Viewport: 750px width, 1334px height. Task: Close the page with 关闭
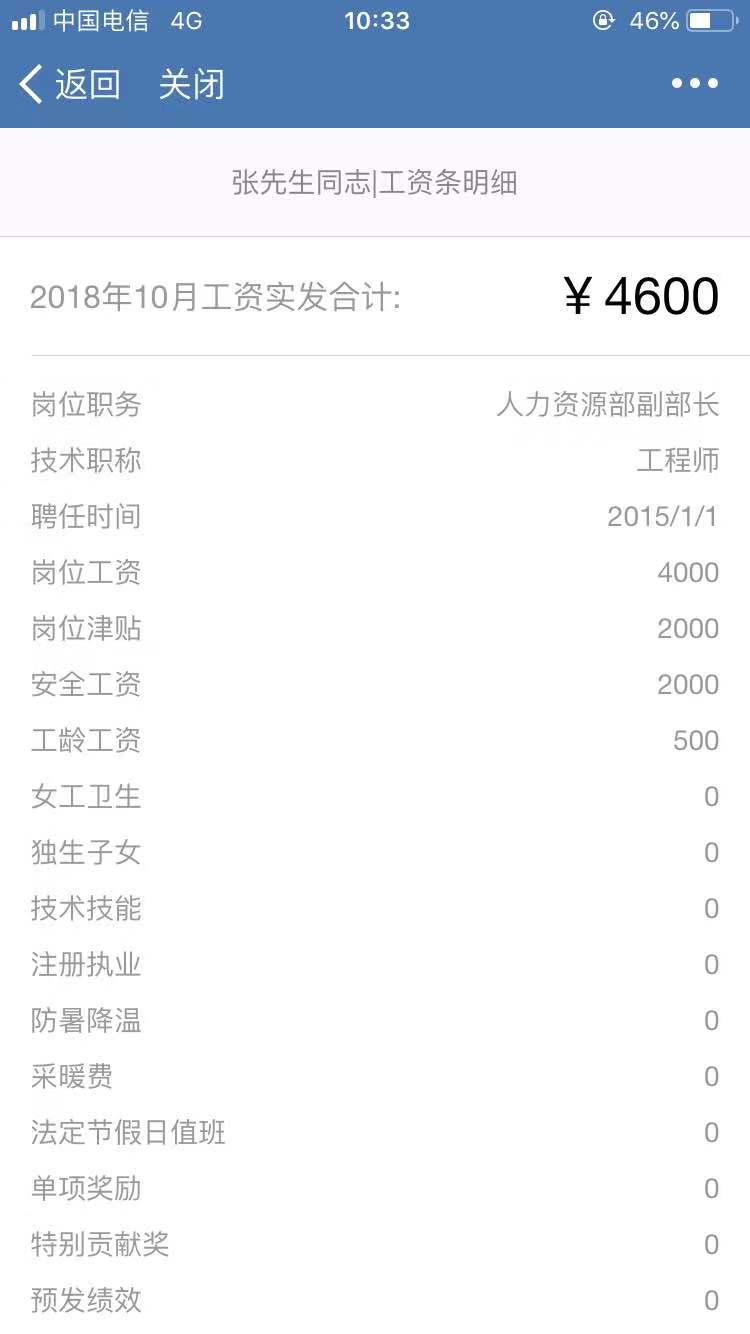pyautogui.click(x=191, y=84)
